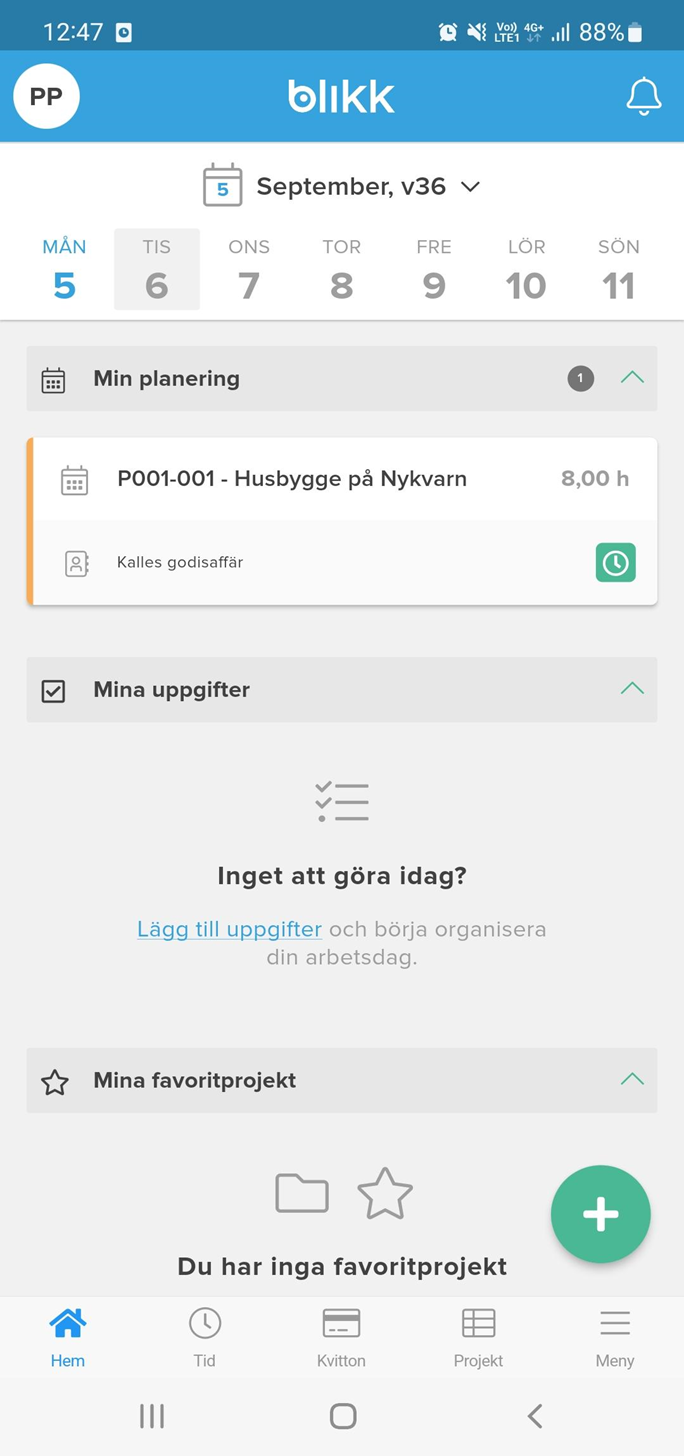
Task: Select Tuesday 6 in the week
Action: pyautogui.click(x=157, y=270)
